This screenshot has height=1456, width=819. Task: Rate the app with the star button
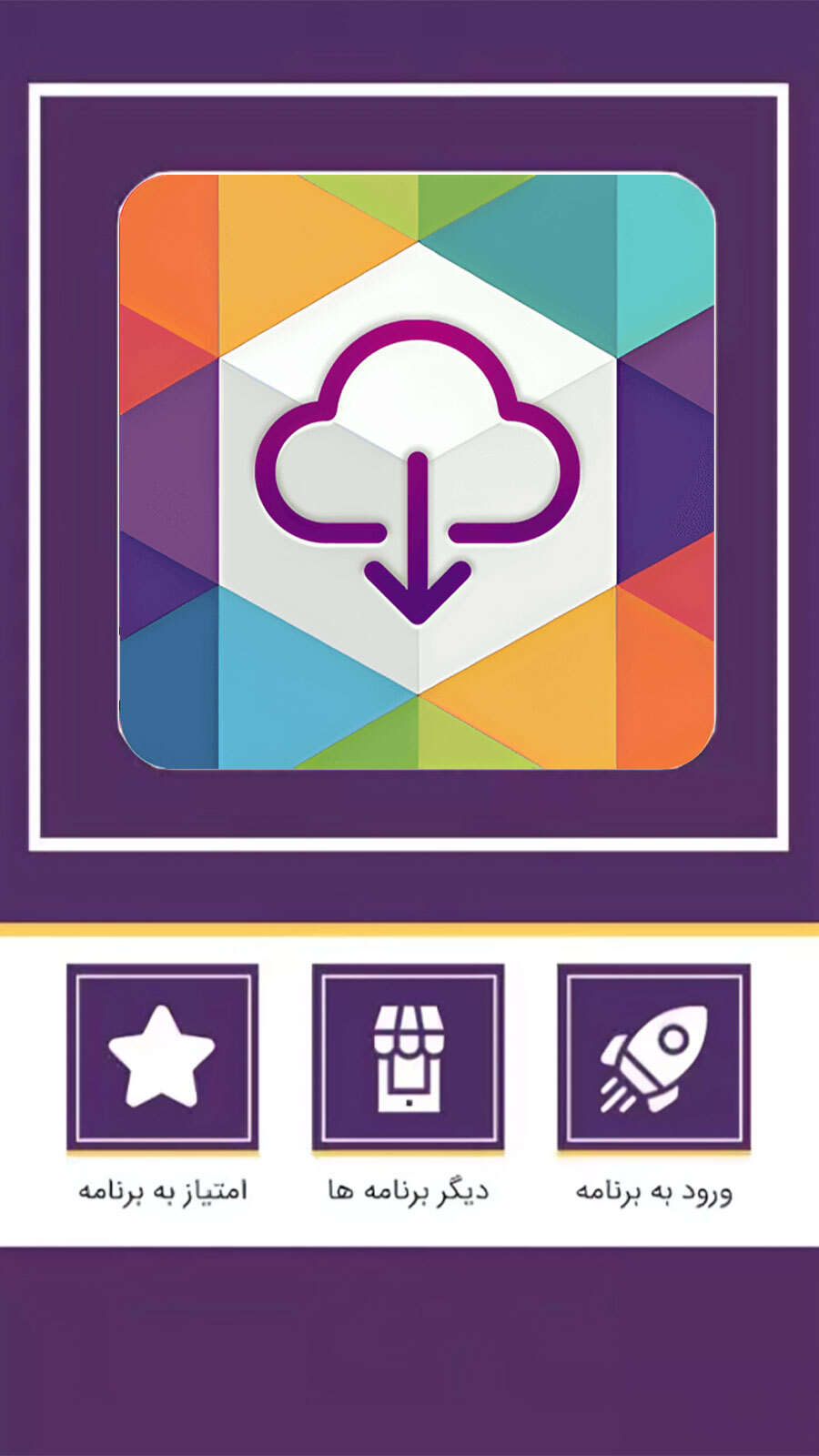tap(162, 1057)
